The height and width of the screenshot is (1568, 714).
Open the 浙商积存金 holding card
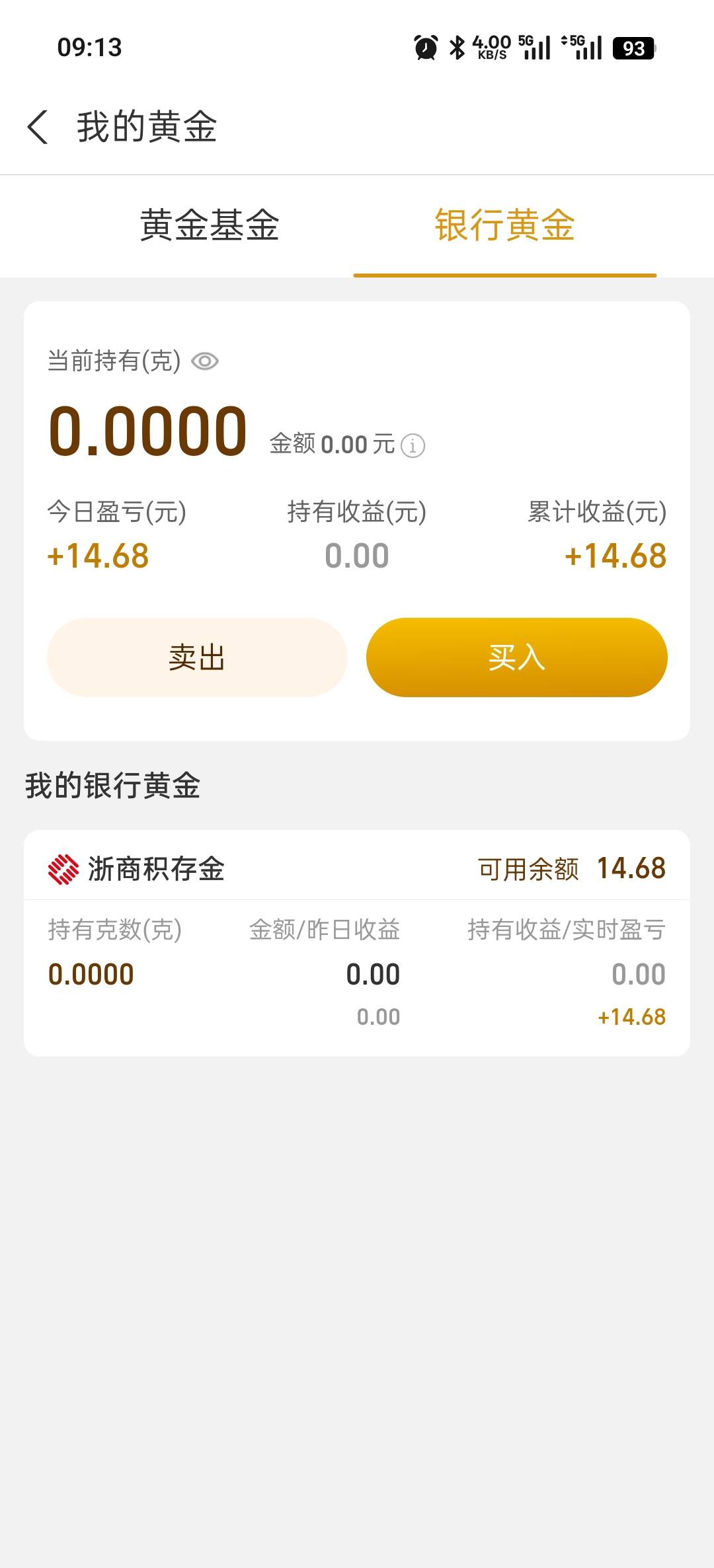[x=357, y=943]
